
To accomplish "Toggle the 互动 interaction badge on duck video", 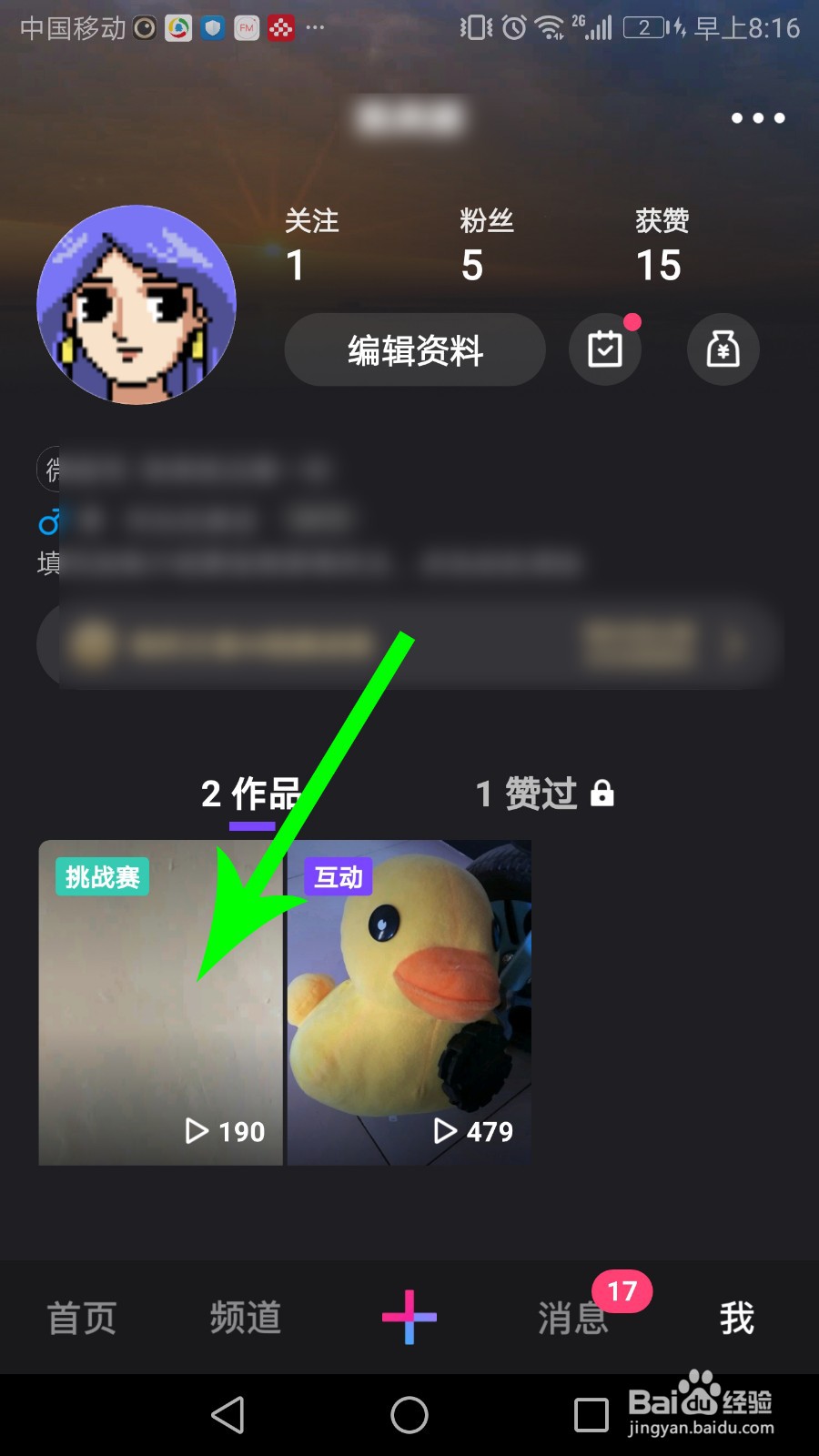I will point(338,877).
